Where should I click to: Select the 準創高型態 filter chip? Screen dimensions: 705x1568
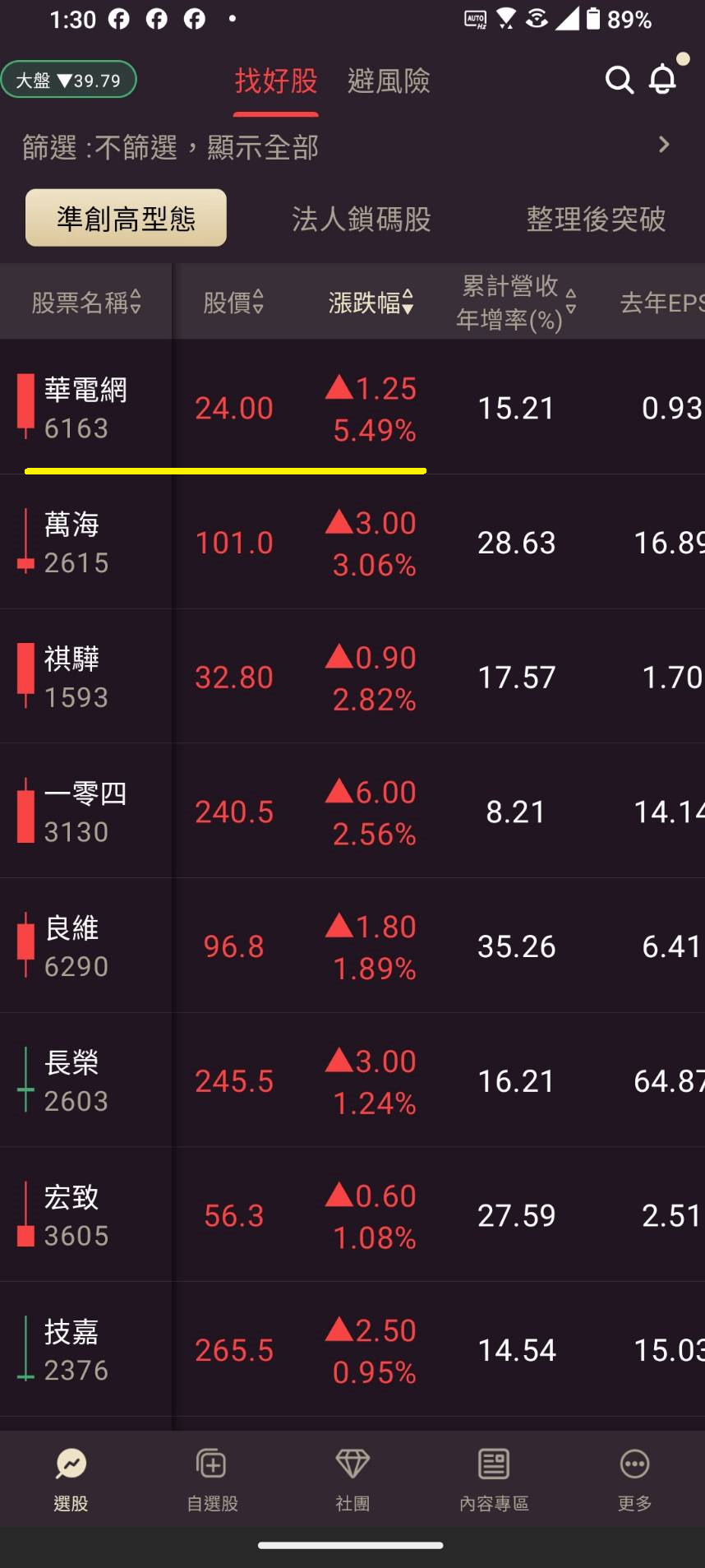click(x=125, y=217)
